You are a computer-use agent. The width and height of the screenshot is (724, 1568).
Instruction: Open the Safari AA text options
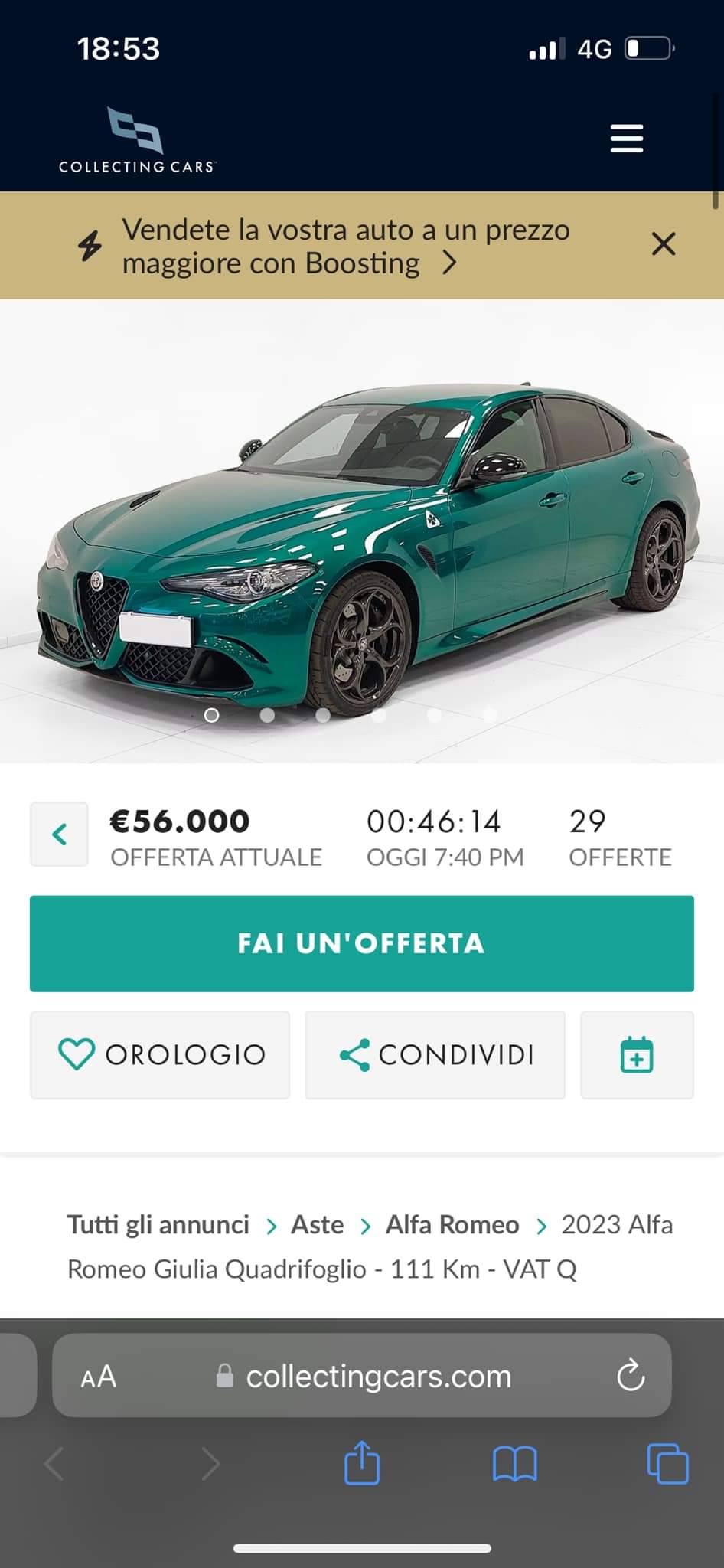(x=99, y=1377)
